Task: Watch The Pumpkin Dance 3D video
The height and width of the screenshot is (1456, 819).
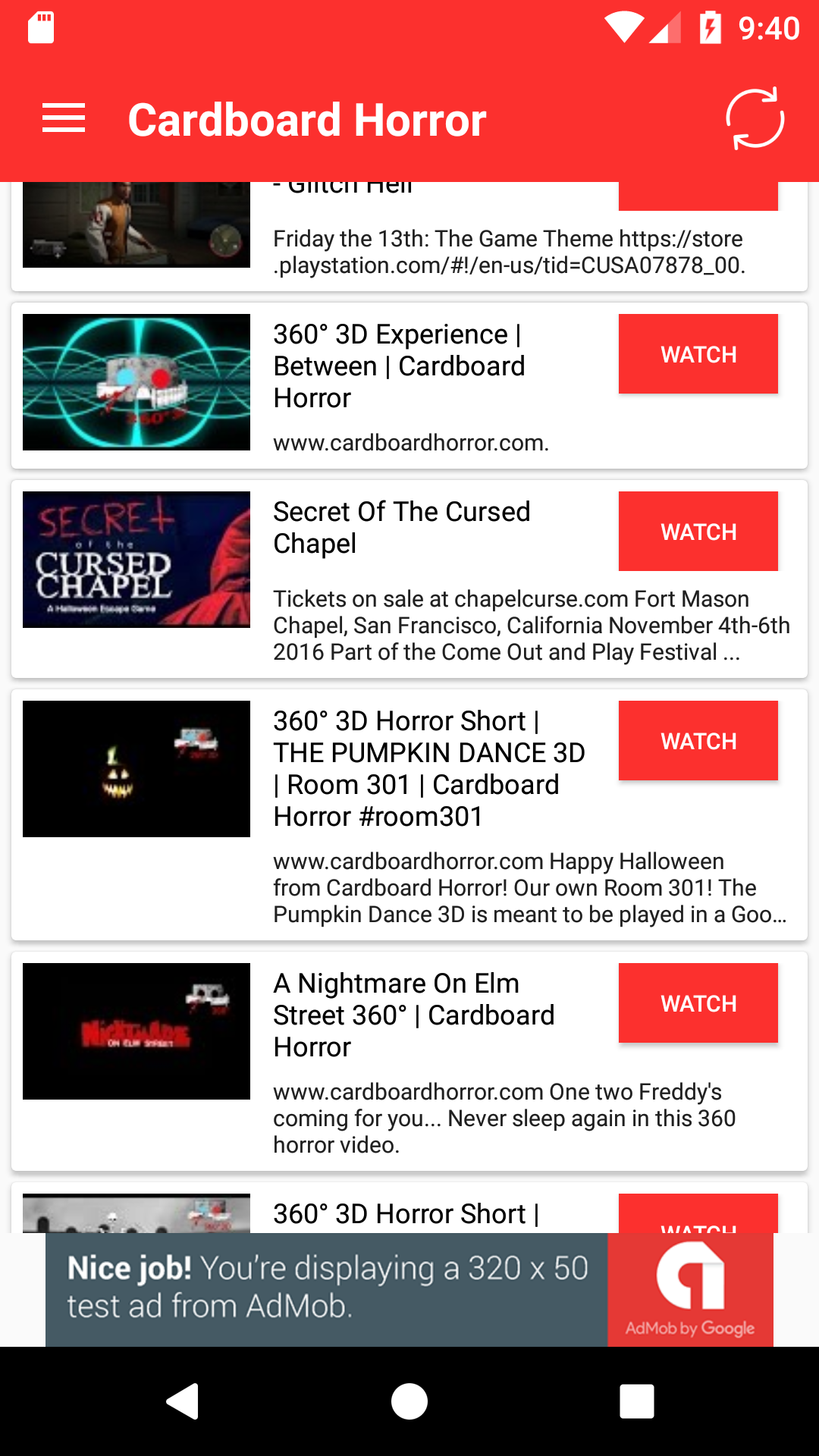Action: 698,741
